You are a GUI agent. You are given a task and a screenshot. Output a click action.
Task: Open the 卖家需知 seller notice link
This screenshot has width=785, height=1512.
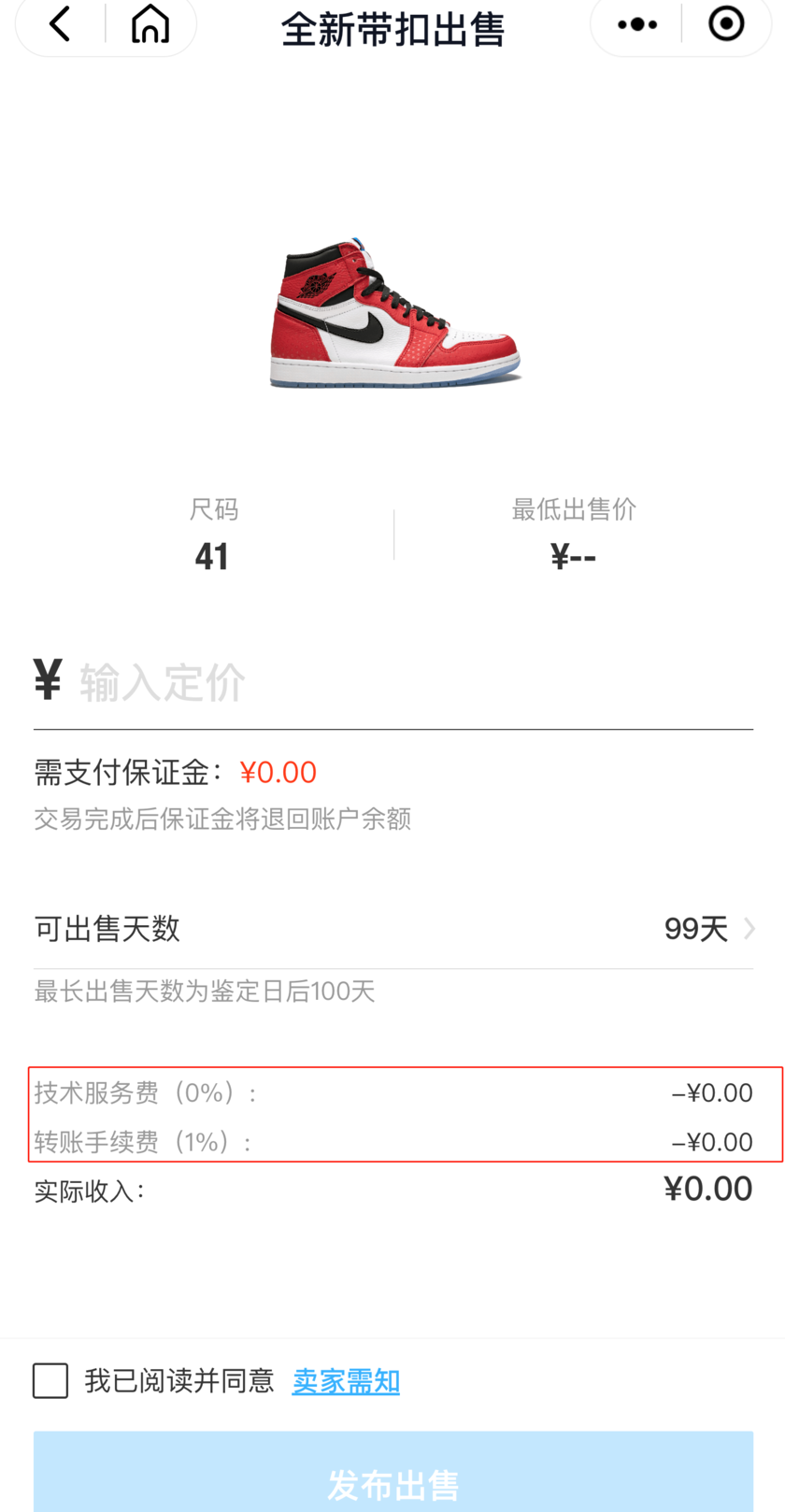pos(345,1380)
